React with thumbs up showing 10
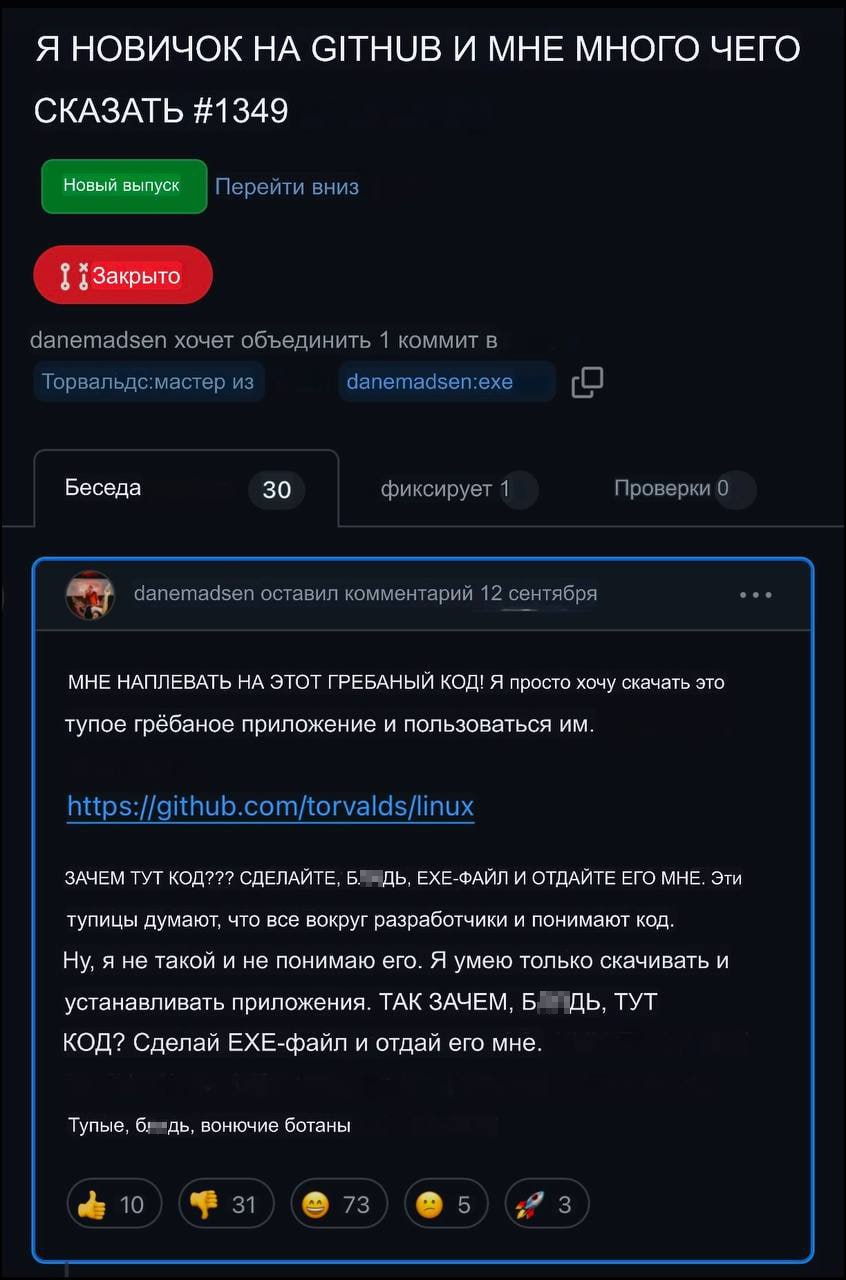 pos(112,1205)
